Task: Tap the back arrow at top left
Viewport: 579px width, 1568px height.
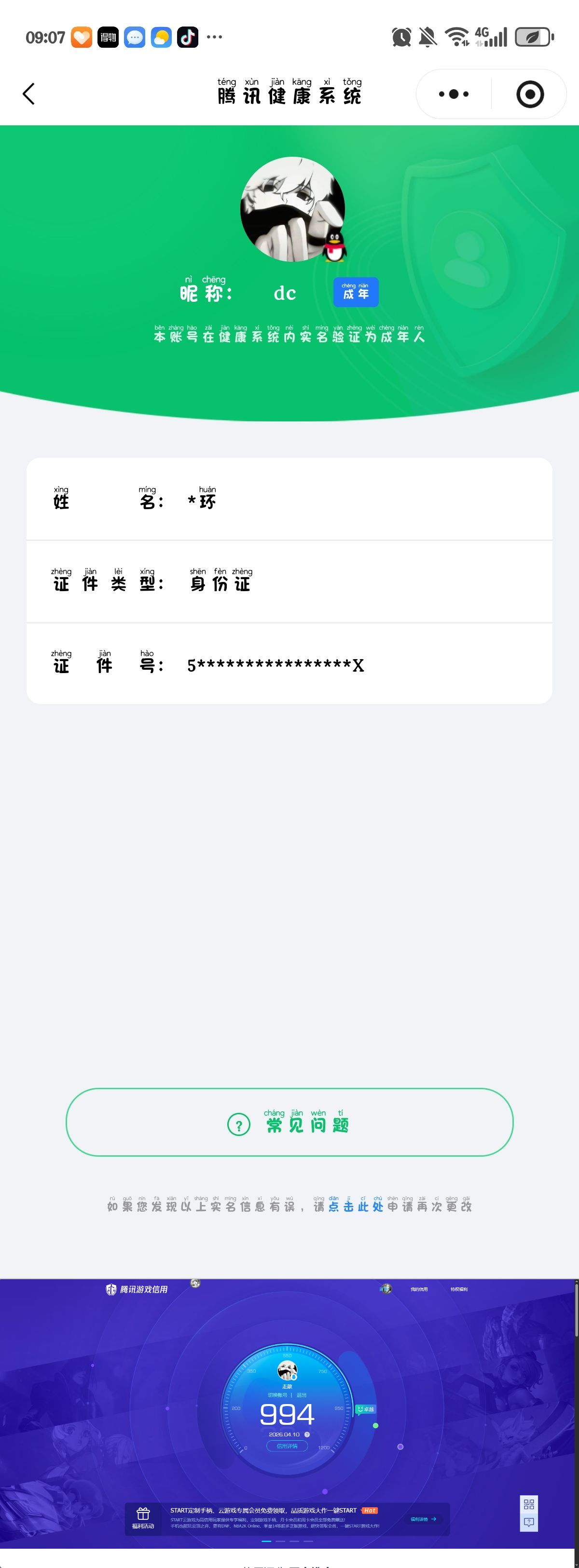Action: [x=28, y=95]
